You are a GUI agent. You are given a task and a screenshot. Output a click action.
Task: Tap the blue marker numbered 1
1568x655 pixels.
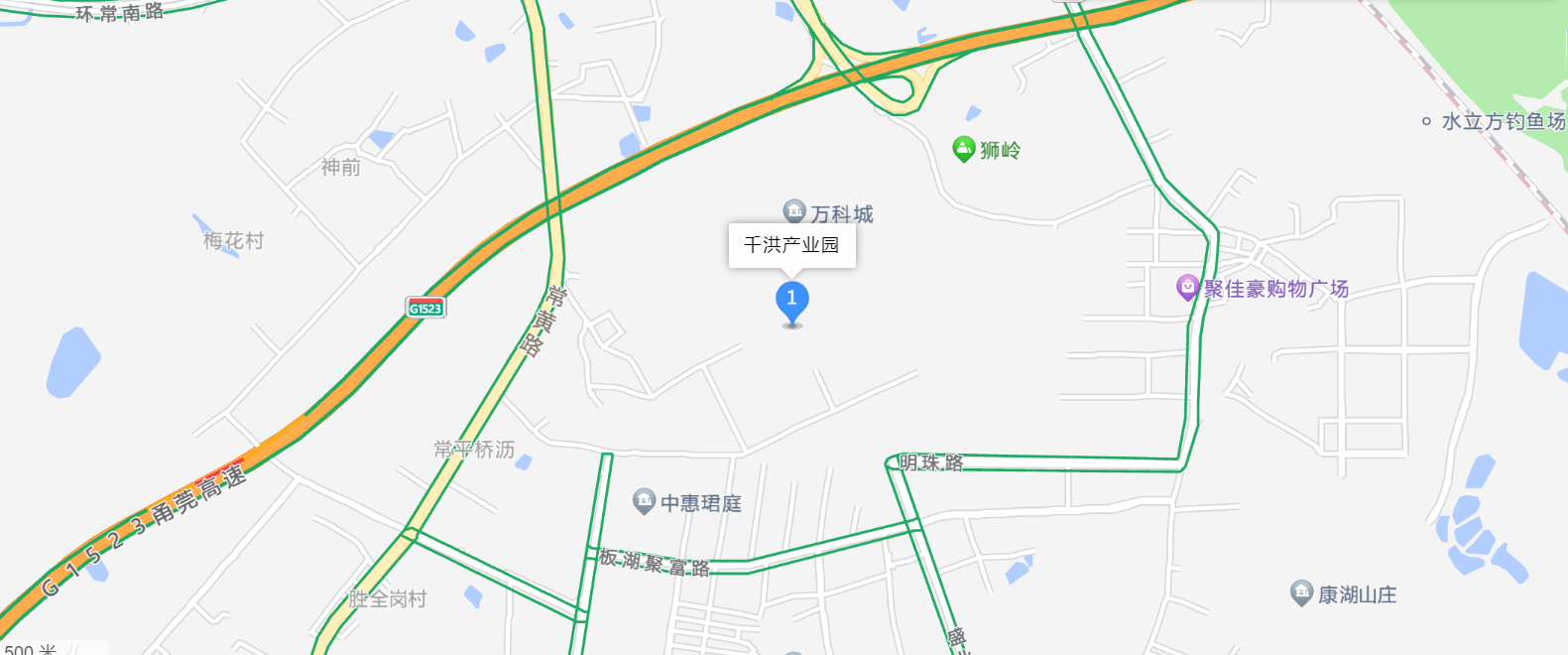(x=791, y=300)
